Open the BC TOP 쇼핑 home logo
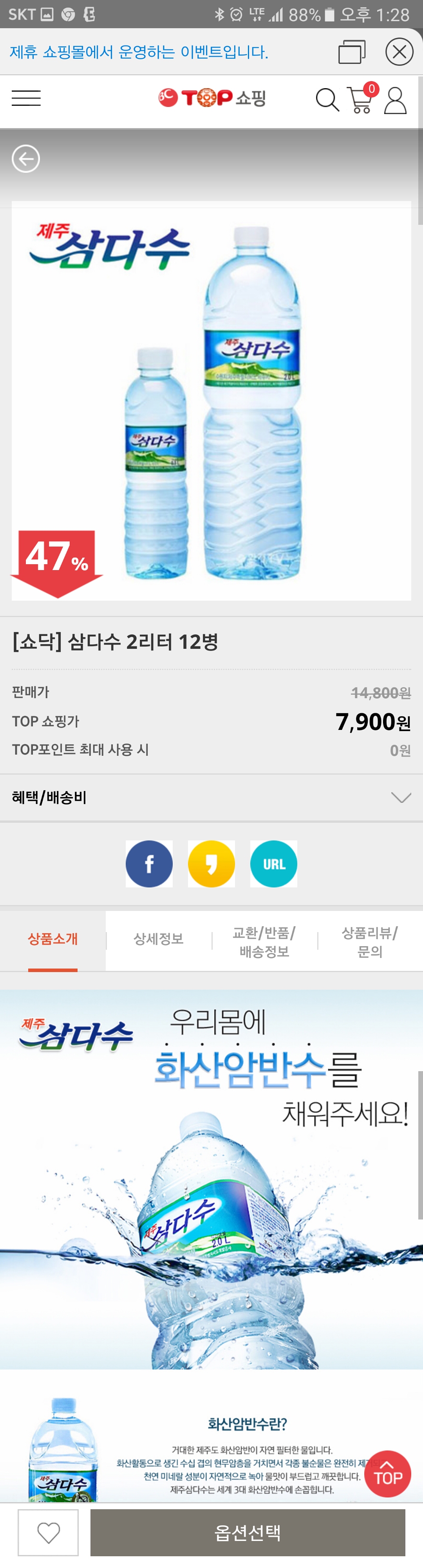Viewport: 423px width, 1568px height. click(x=212, y=98)
